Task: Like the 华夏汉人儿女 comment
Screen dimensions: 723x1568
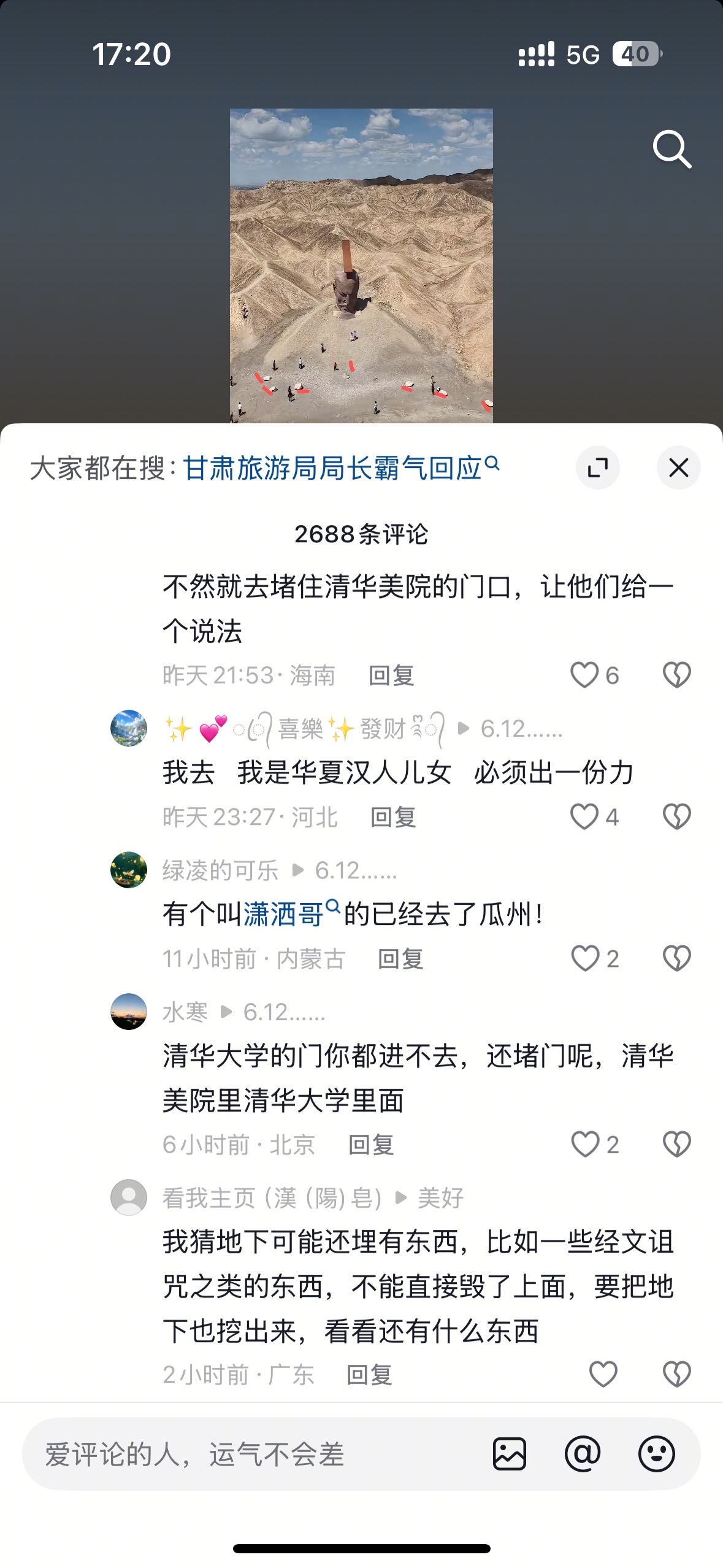Action: tap(584, 817)
